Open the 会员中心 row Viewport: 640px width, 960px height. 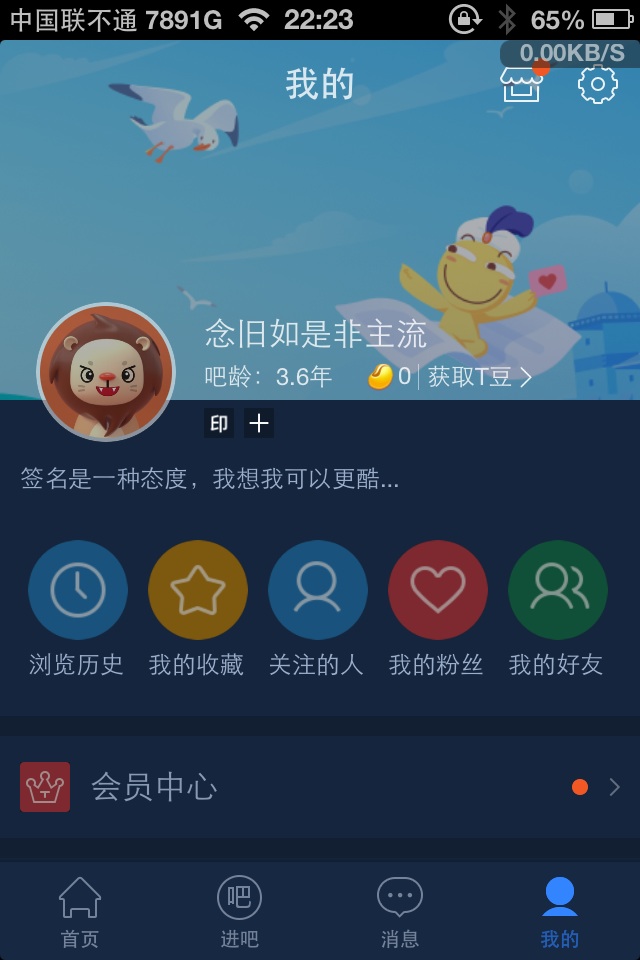click(x=320, y=787)
